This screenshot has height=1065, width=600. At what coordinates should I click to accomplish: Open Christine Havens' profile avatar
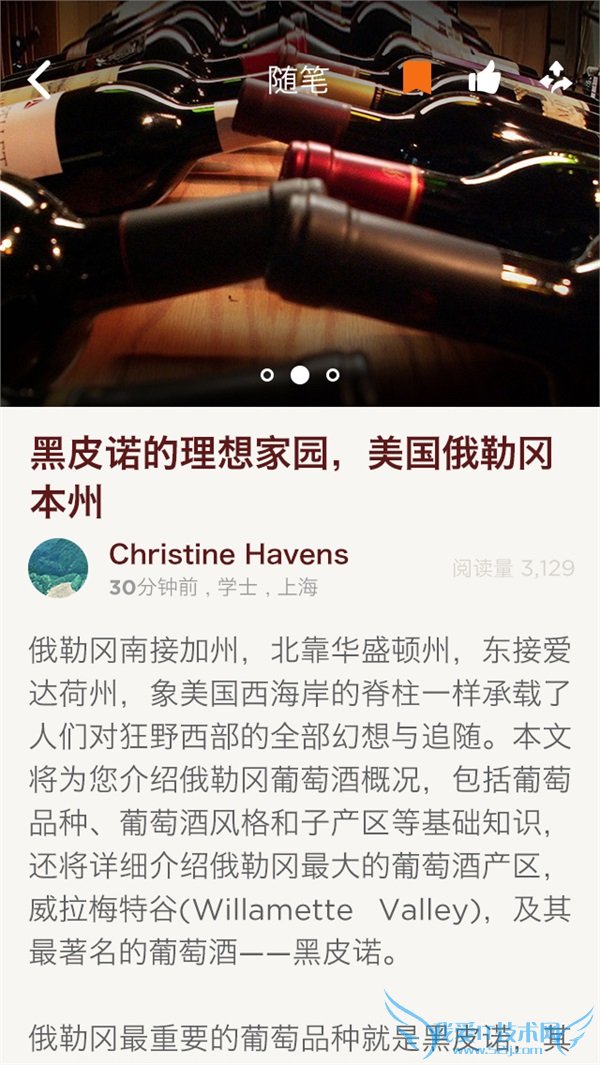(x=58, y=568)
